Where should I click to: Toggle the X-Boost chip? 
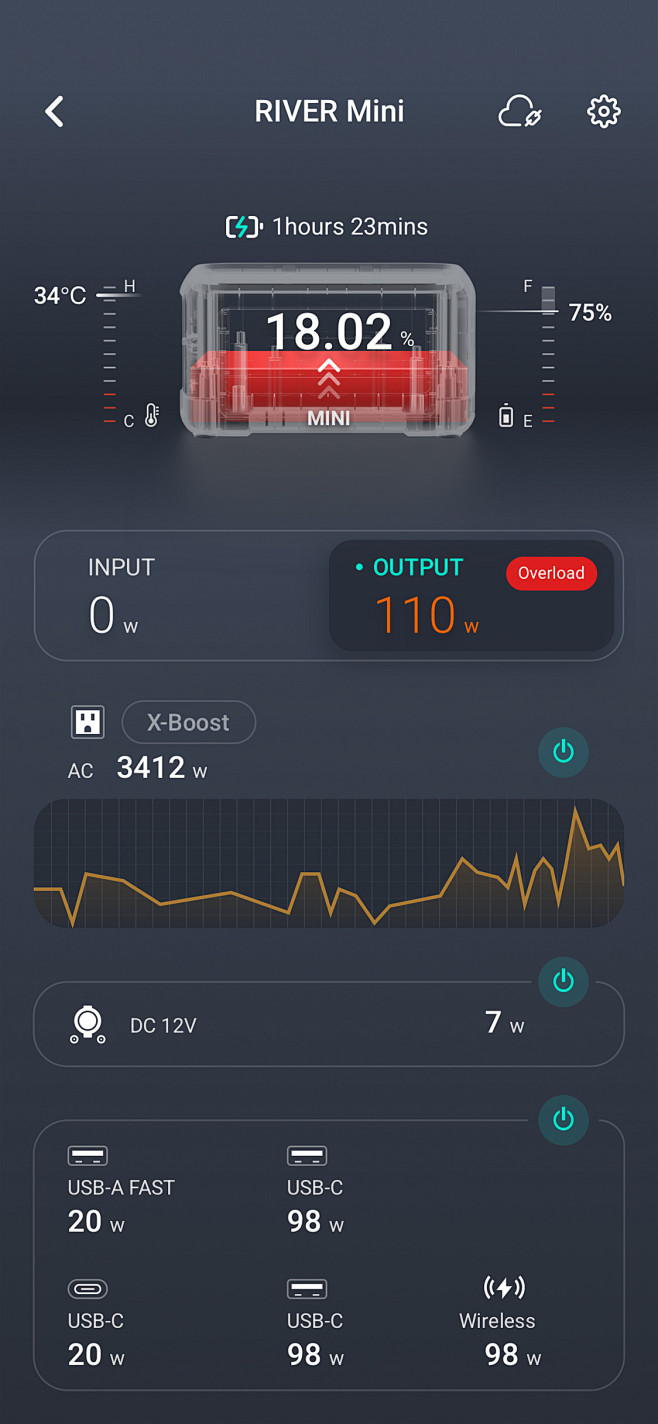click(x=188, y=722)
